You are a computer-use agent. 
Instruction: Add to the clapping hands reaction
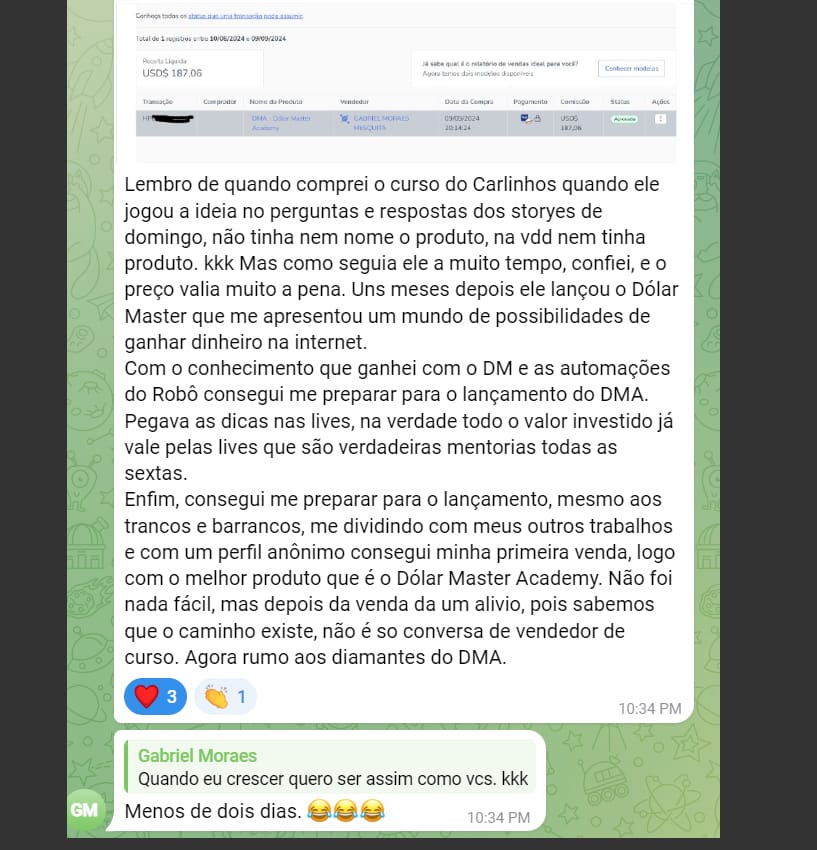pos(225,696)
